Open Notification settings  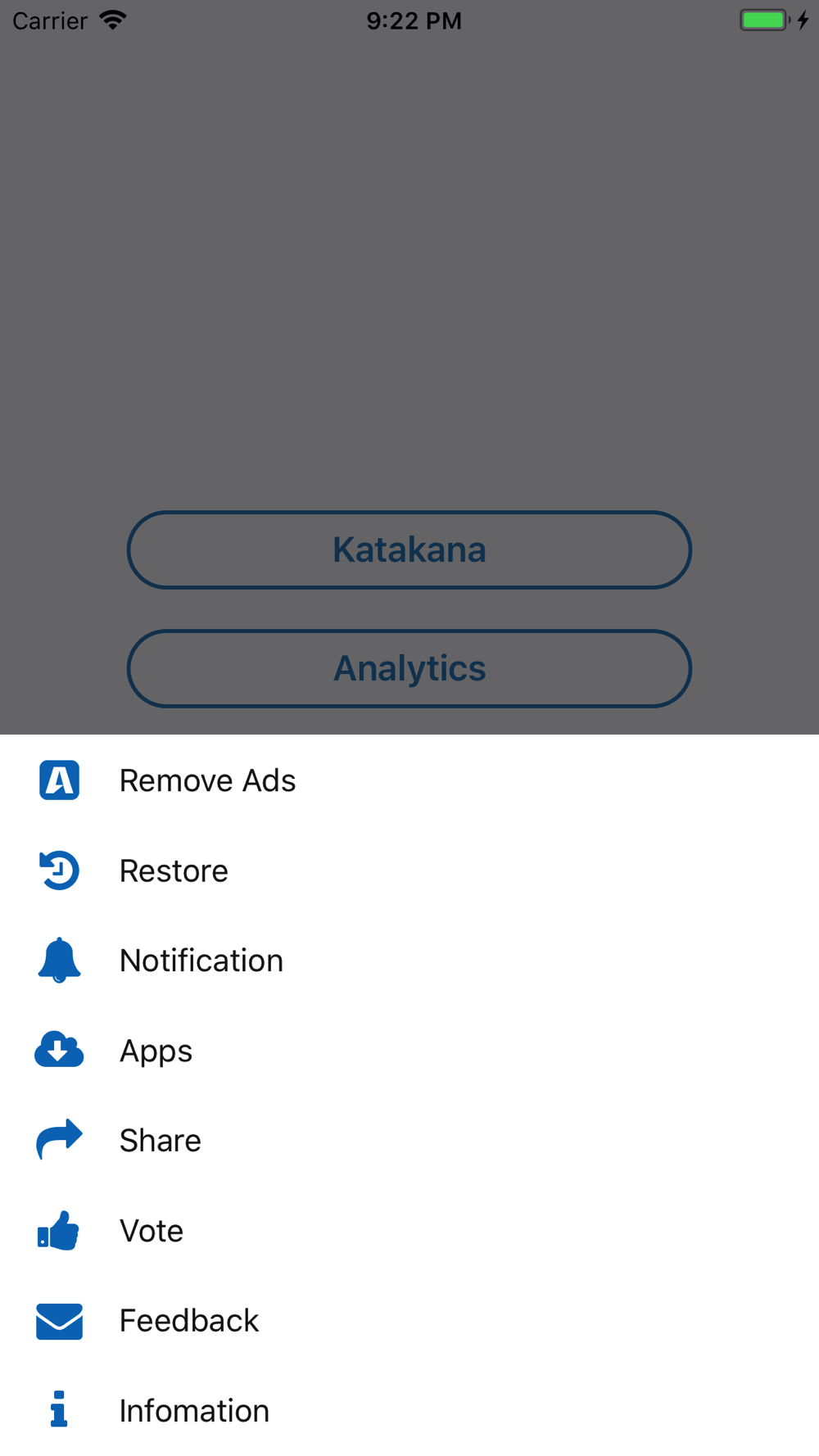(201, 961)
